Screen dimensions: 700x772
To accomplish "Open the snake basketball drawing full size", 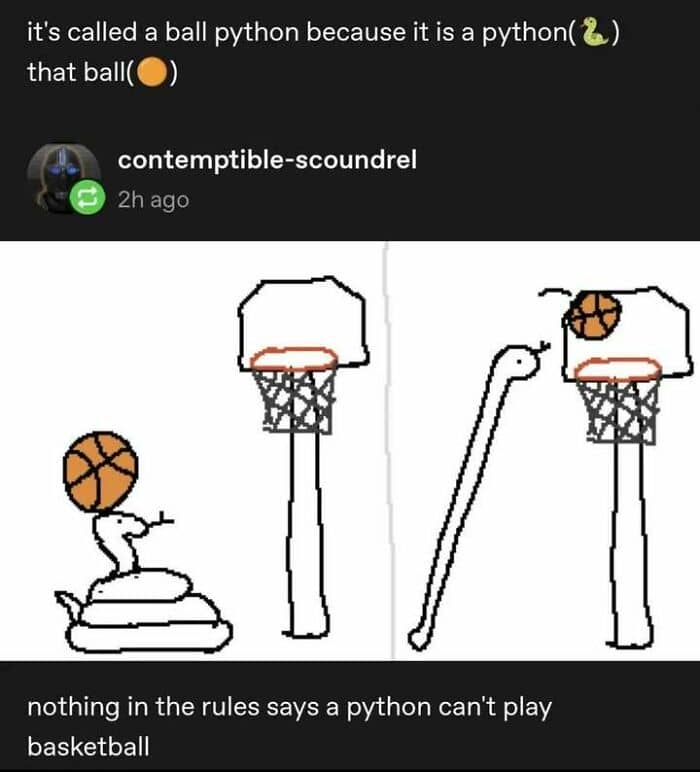I will coord(350,450).
